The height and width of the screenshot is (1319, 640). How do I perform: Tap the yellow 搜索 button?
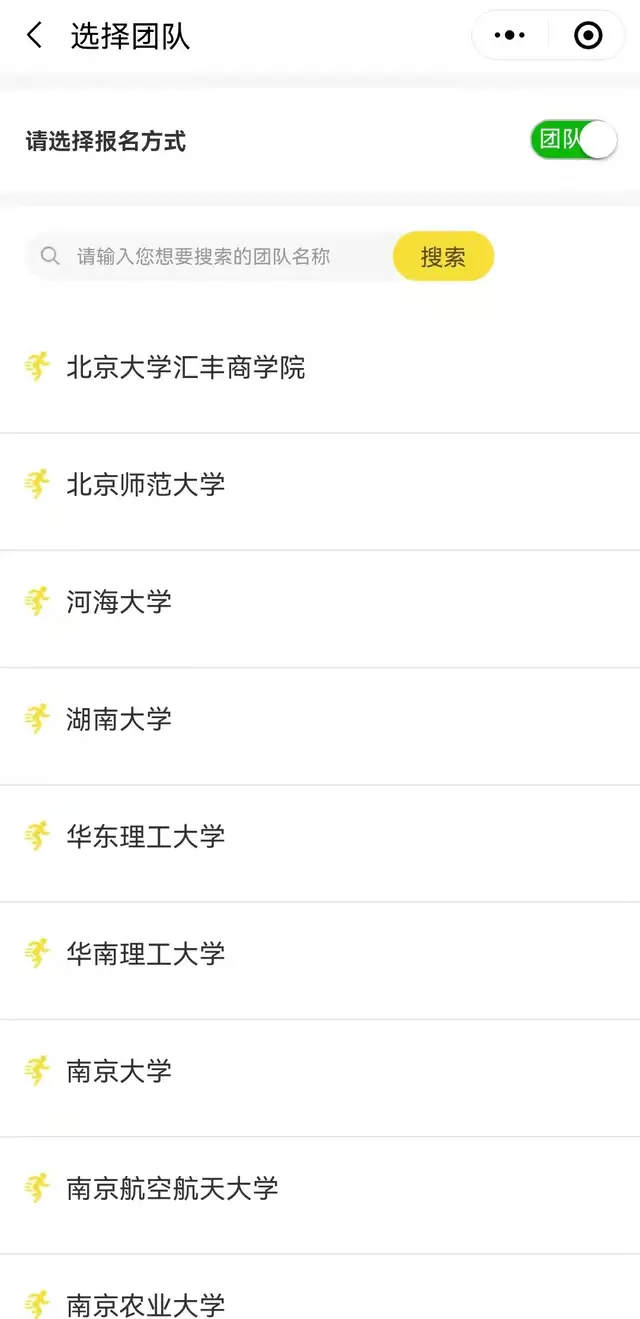tap(443, 257)
